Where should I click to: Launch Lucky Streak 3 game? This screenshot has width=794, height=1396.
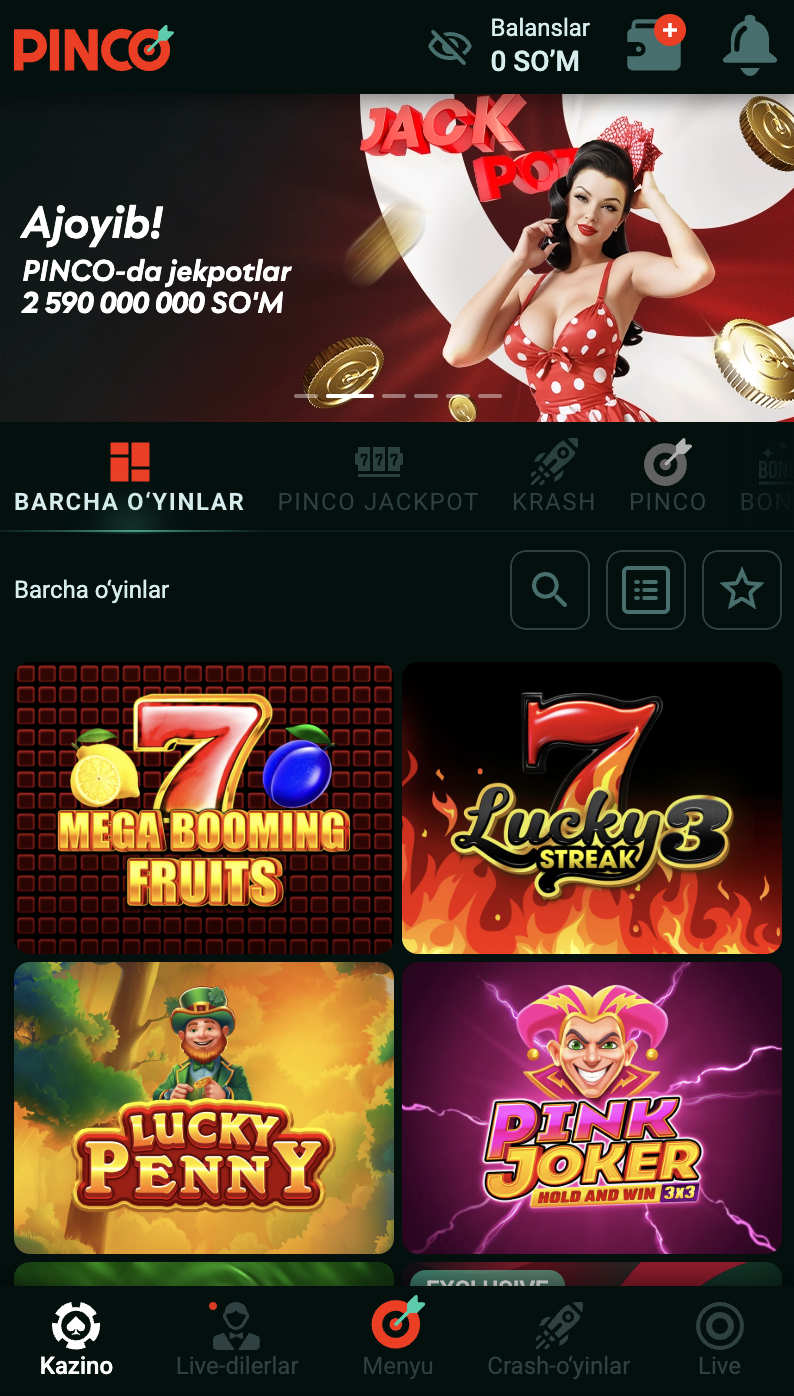pos(591,808)
